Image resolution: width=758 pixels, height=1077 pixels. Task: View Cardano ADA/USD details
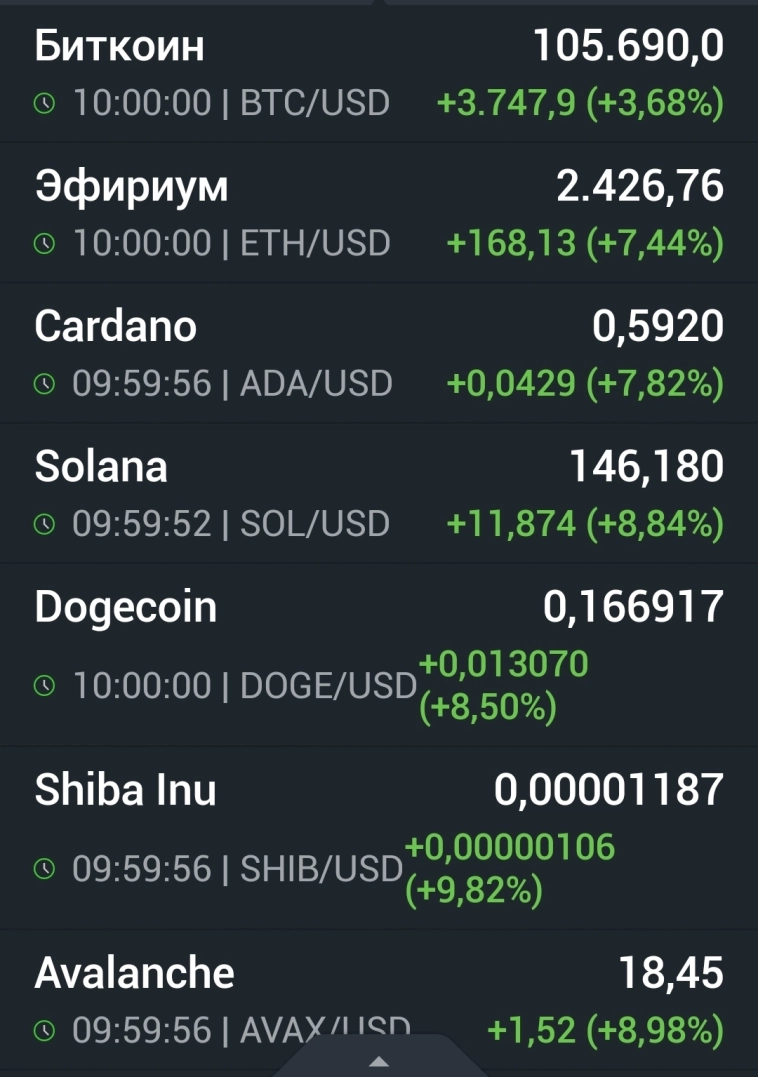pyautogui.click(x=378, y=353)
